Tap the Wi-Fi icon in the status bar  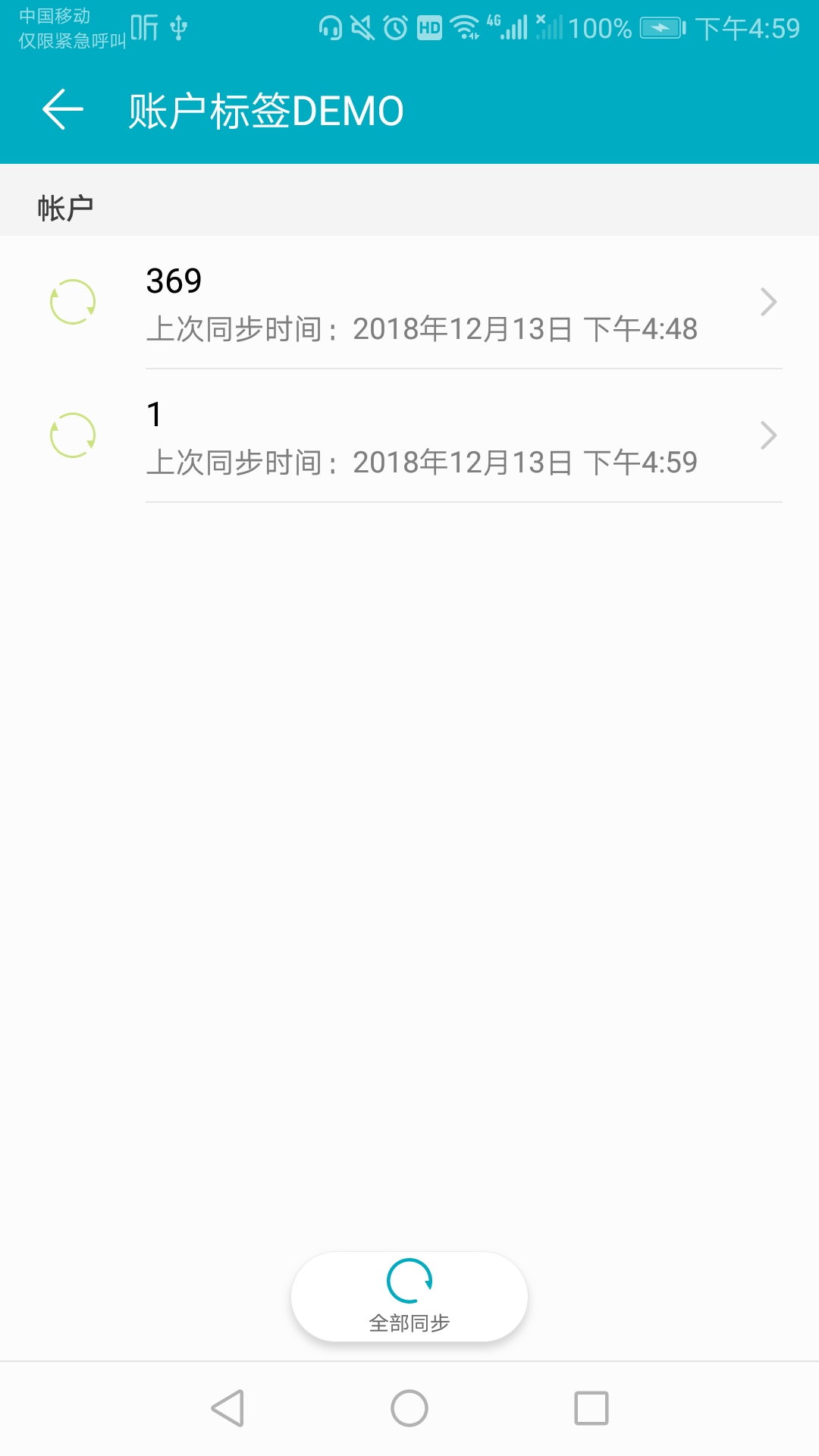tap(463, 27)
